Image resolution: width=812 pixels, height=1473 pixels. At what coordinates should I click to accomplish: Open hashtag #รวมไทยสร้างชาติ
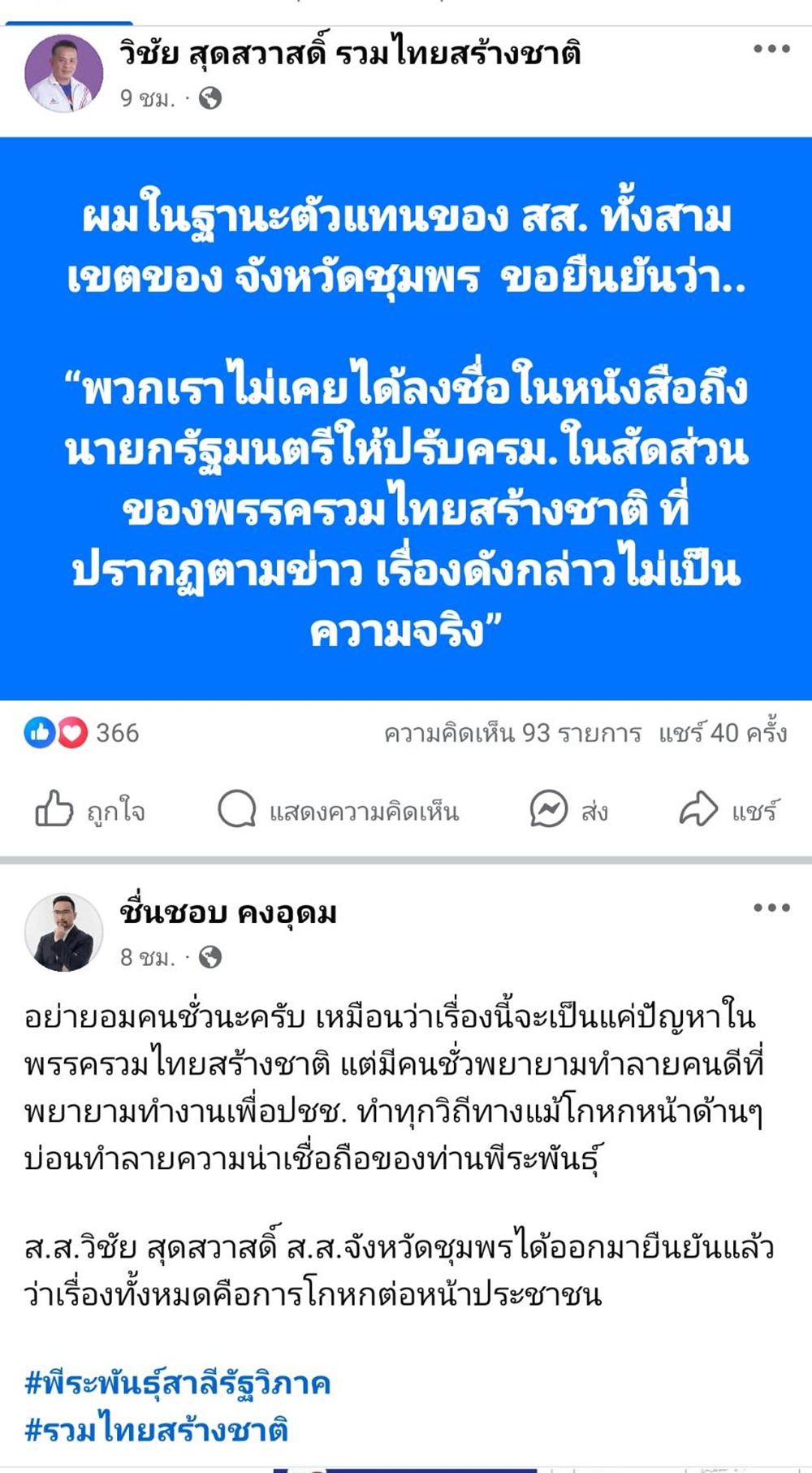[x=157, y=1429]
